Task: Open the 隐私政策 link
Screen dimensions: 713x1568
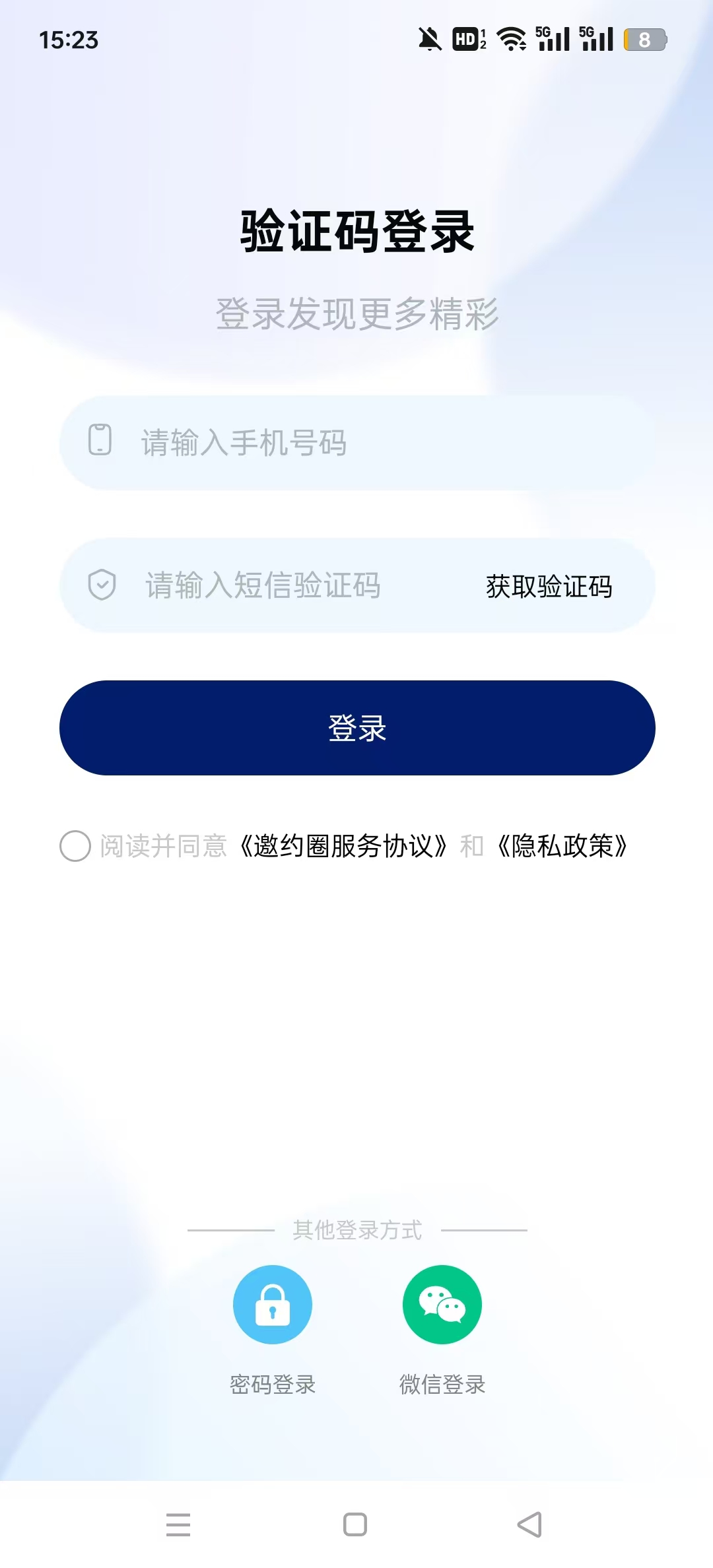Action: click(562, 846)
